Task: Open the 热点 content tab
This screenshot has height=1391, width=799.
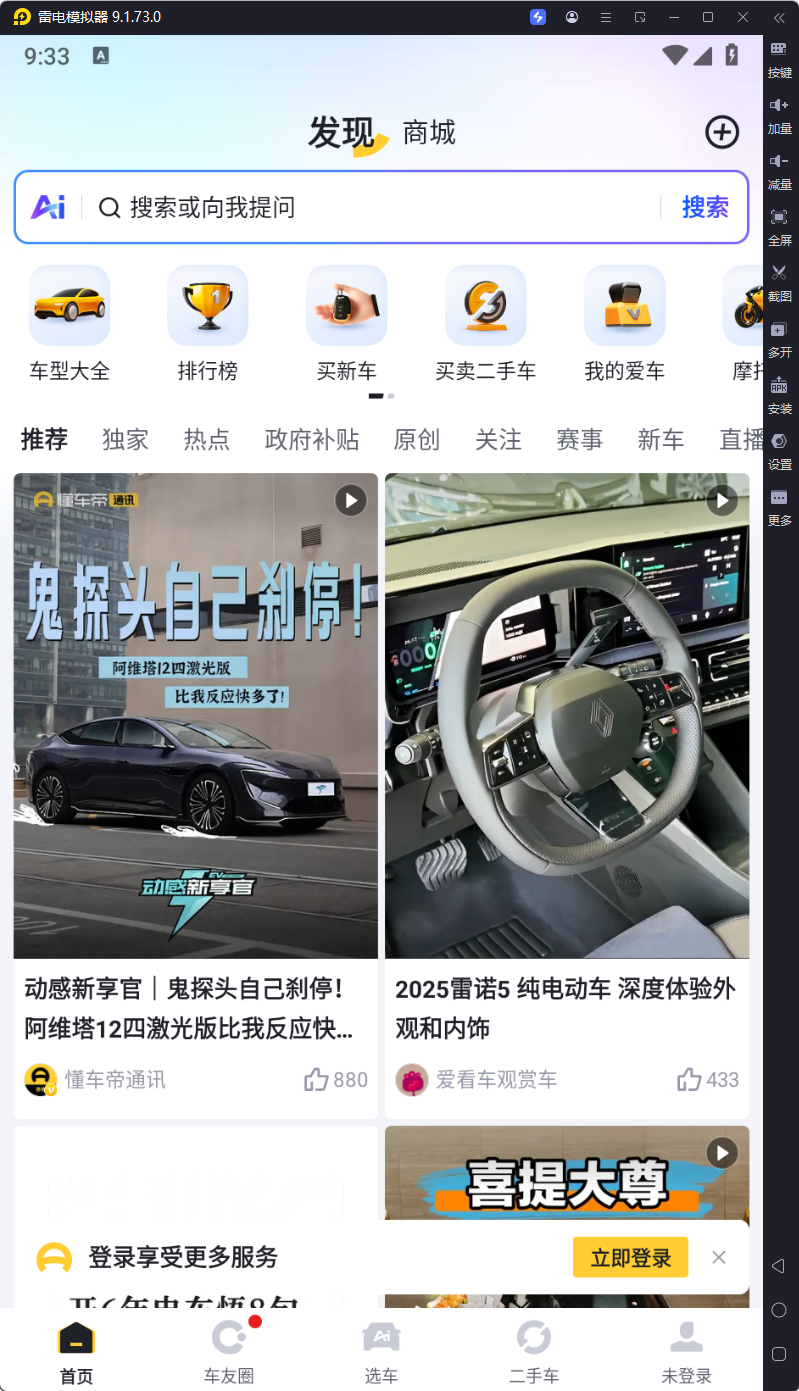Action: tap(206, 440)
